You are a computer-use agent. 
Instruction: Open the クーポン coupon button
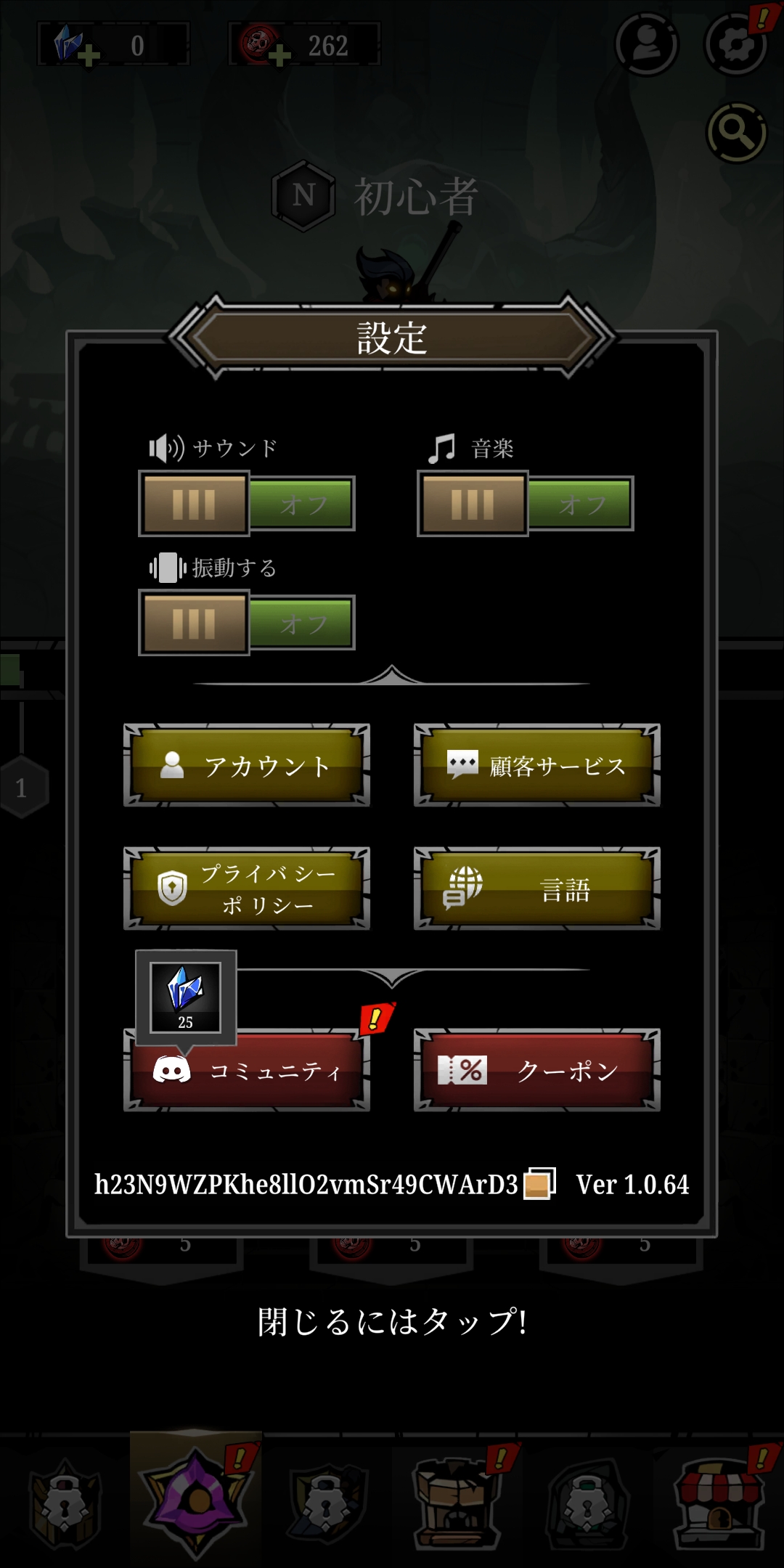click(x=537, y=1070)
